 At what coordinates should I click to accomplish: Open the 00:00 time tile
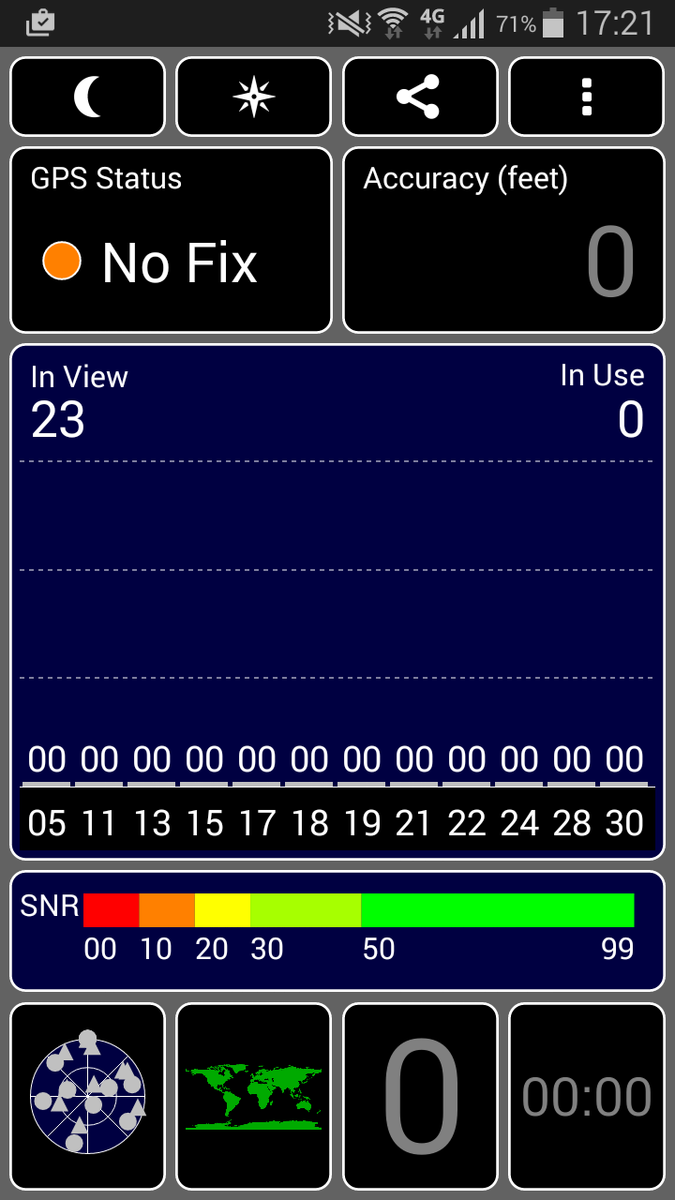[x=586, y=1097]
